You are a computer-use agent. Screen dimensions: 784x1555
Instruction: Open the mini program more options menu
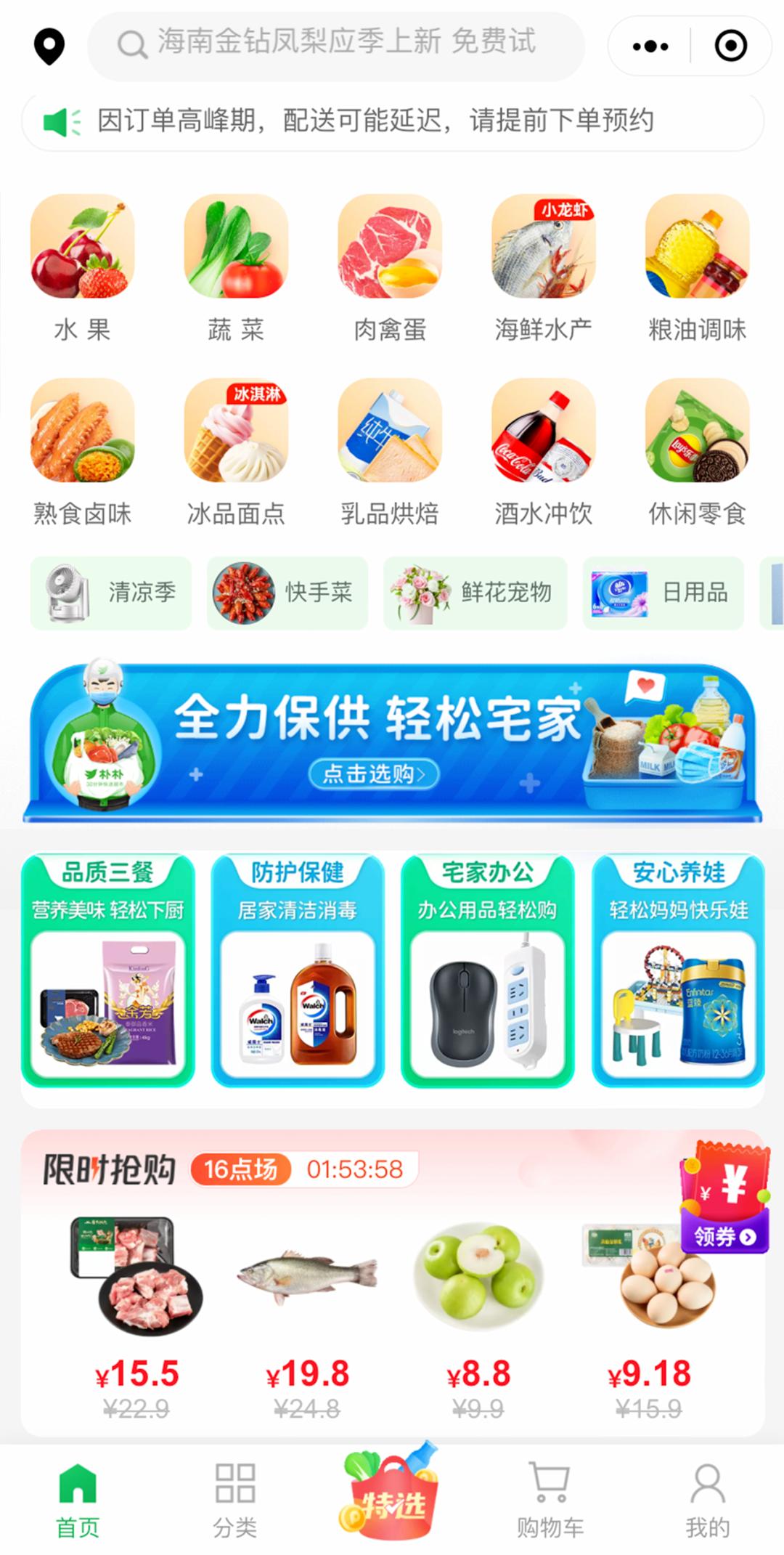coord(650,46)
